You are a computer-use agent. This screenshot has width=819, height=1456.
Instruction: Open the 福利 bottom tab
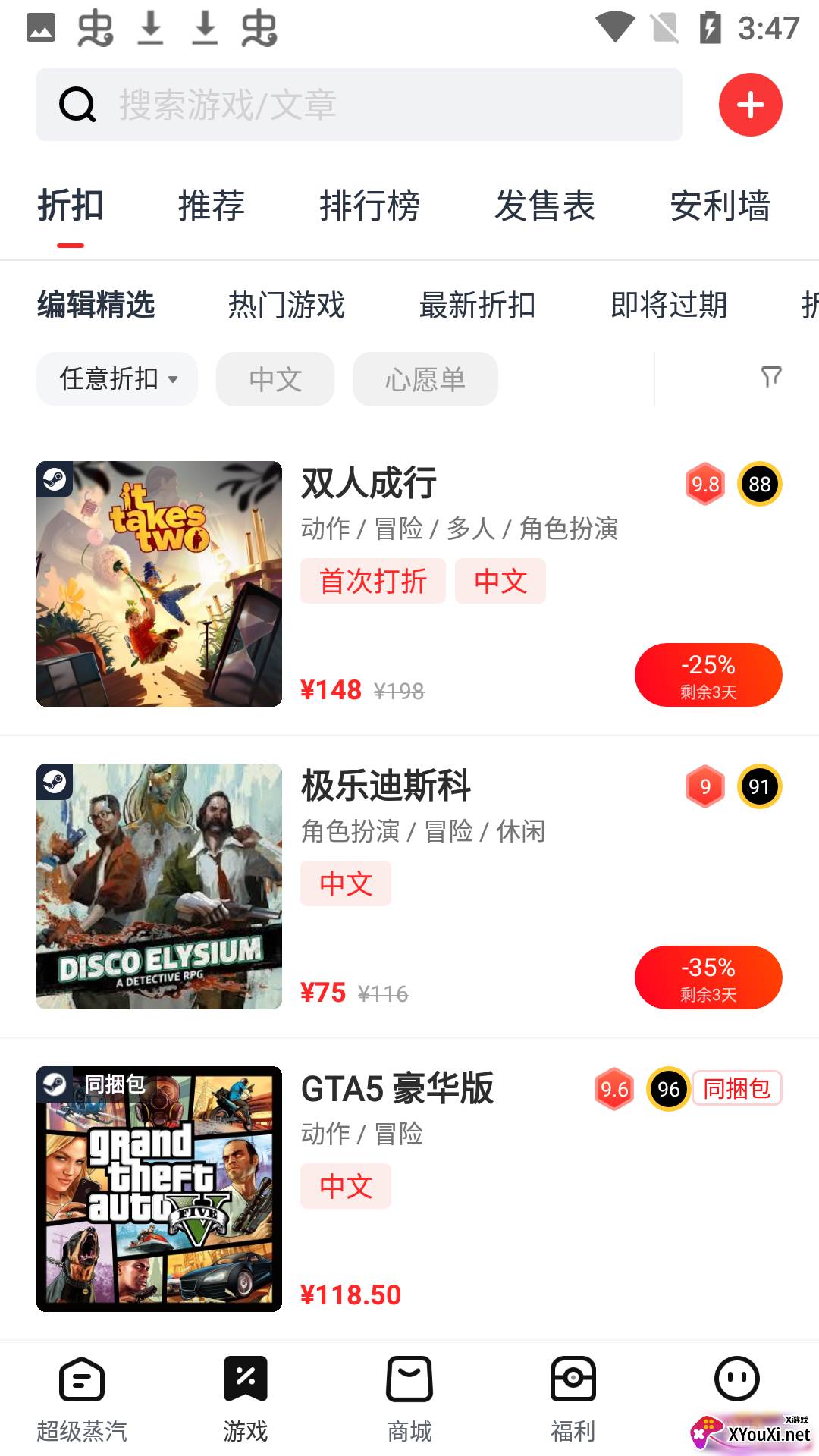click(573, 1398)
